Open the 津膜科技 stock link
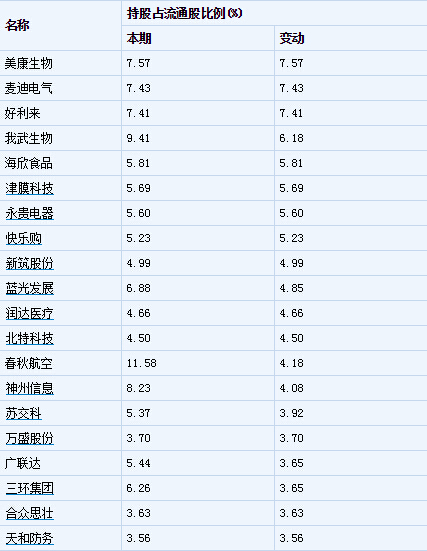This screenshot has width=427, height=551. (x=30, y=188)
